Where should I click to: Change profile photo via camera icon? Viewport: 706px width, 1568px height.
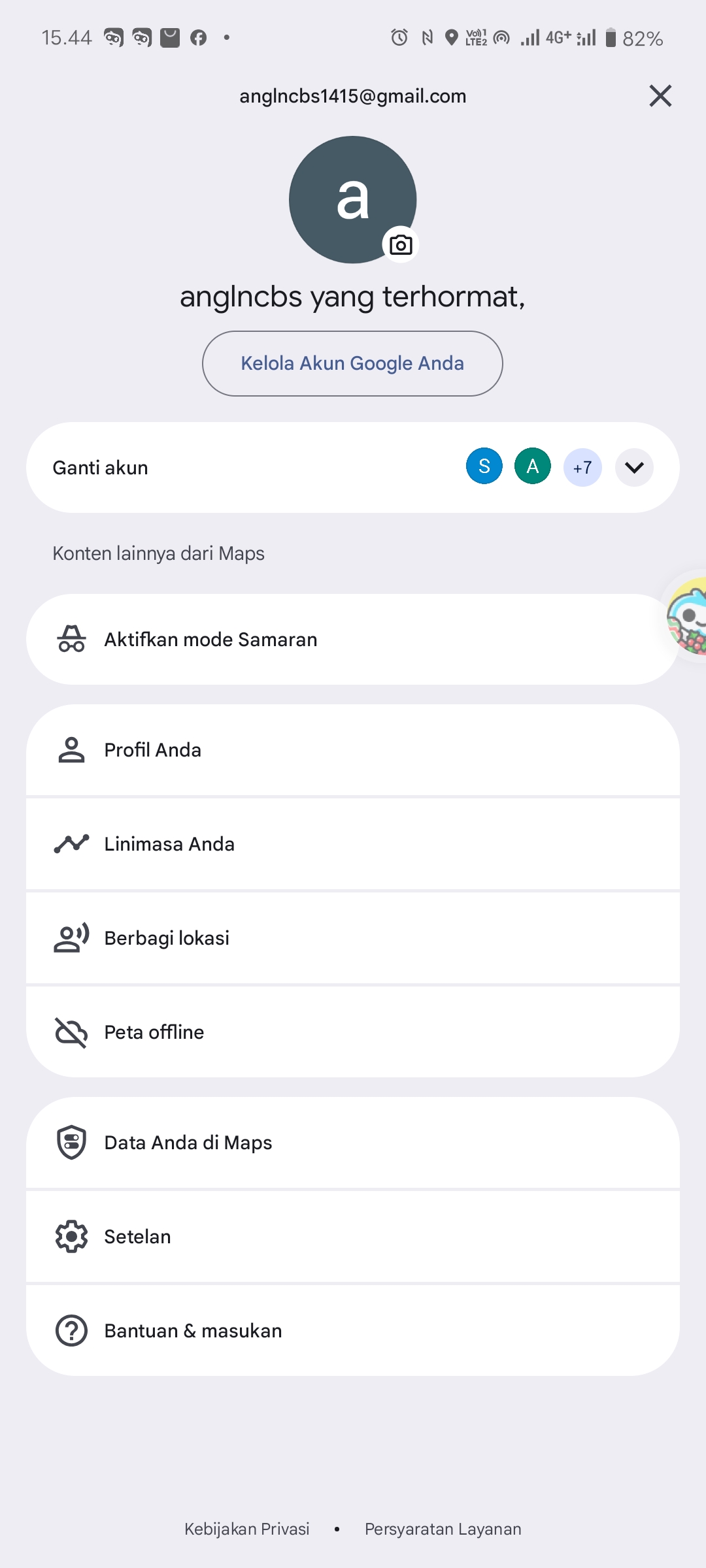[401, 245]
